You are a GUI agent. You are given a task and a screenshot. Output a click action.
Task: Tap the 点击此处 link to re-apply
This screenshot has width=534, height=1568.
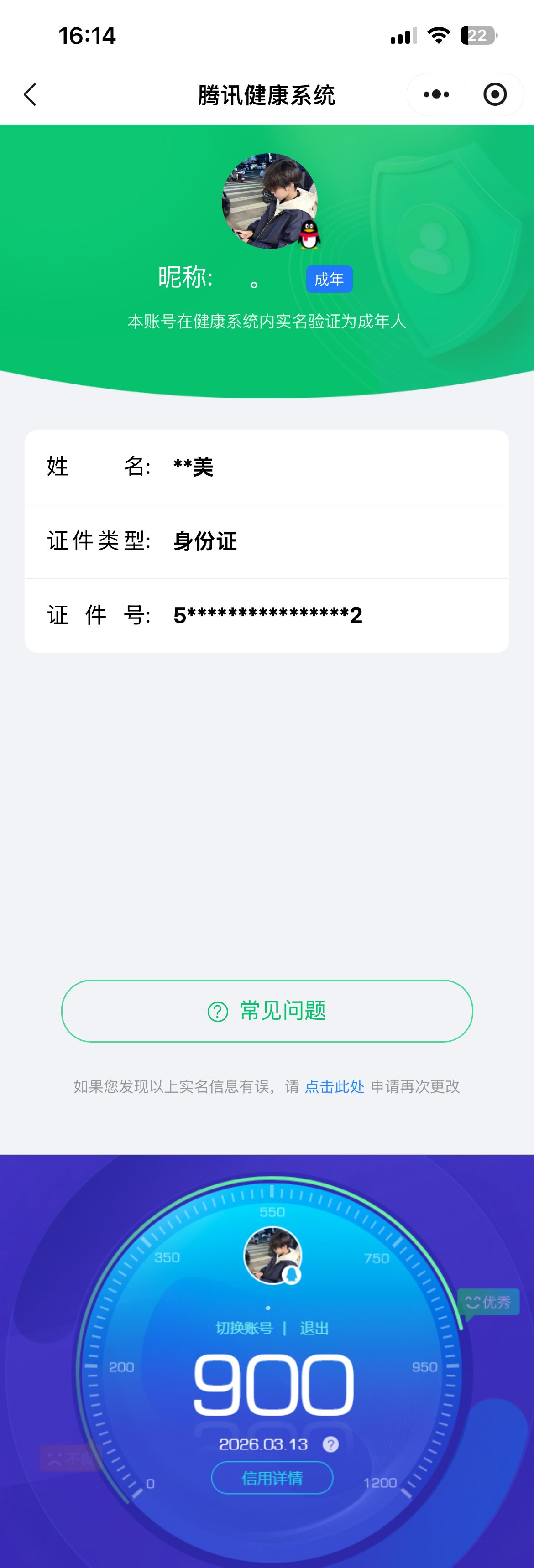[x=334, y=1086]
